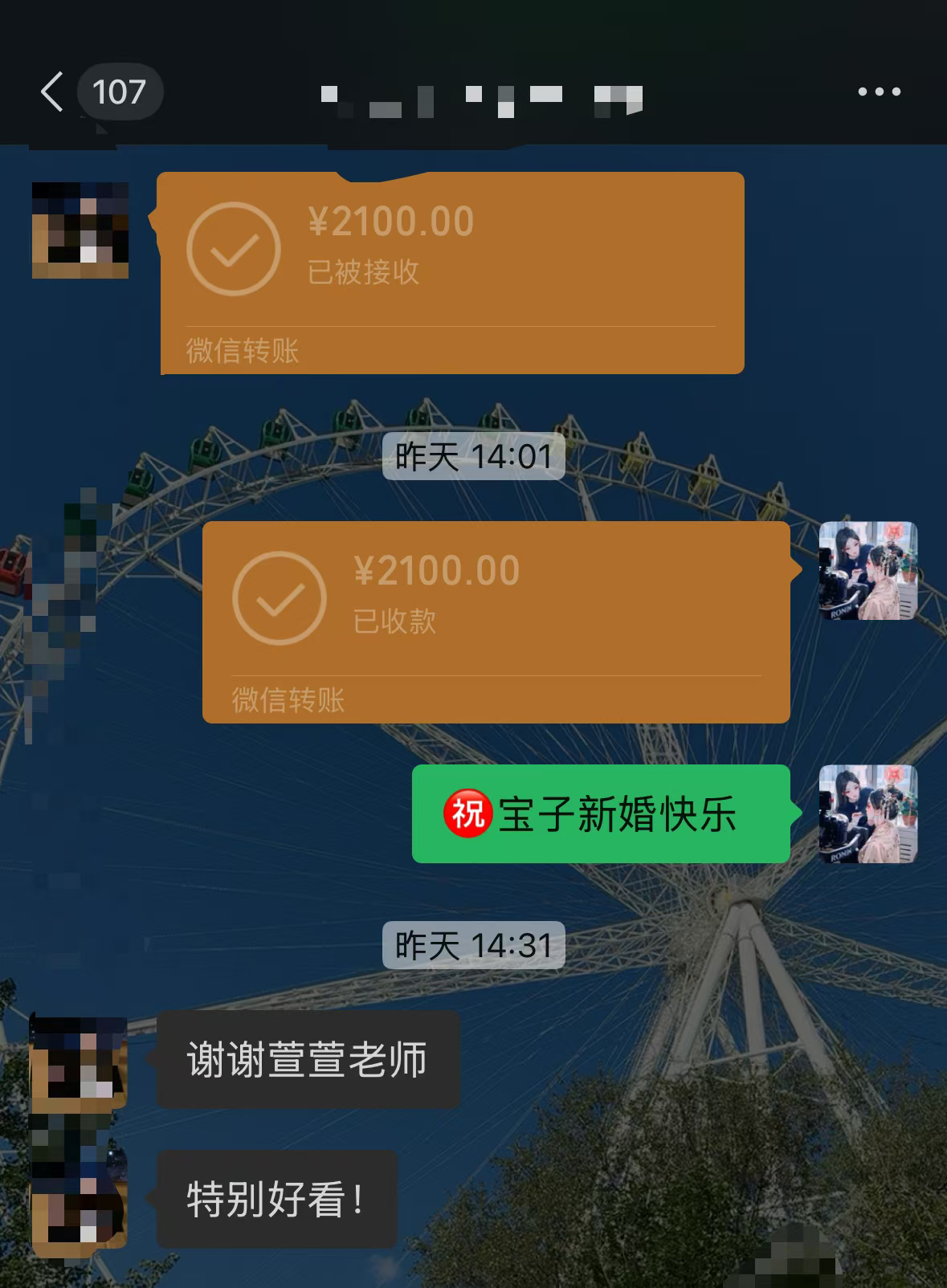
Task: Open the ¥2100.00 已被接收 transfer card
Action: [451, 272]
